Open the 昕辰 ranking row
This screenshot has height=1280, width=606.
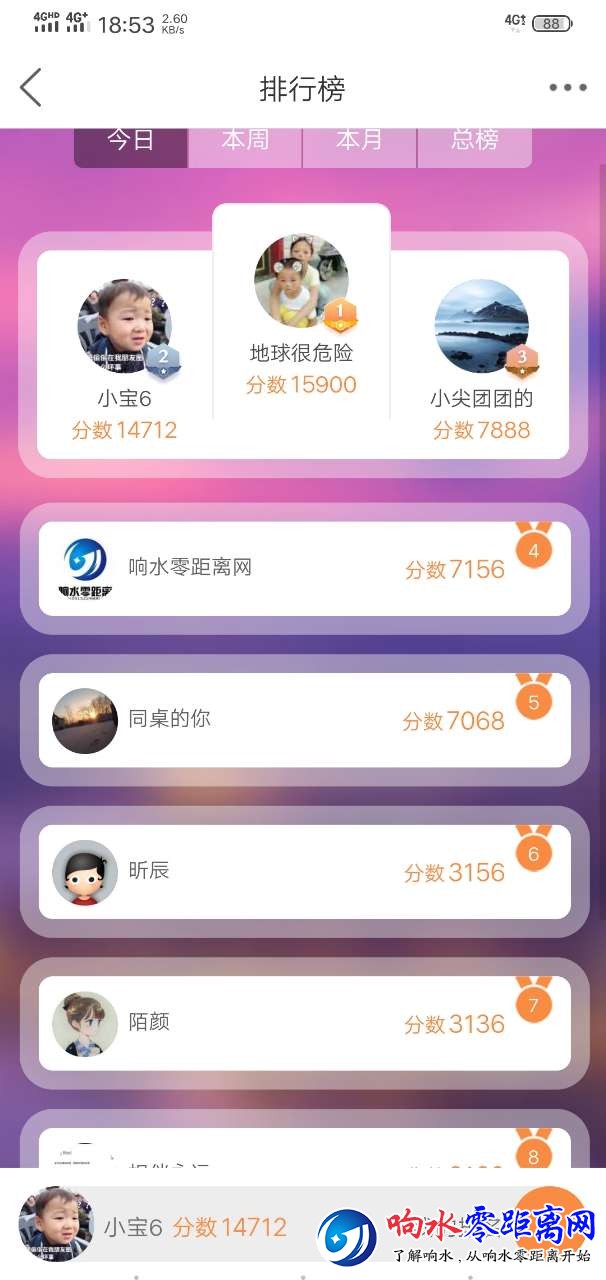coord(304,872)
